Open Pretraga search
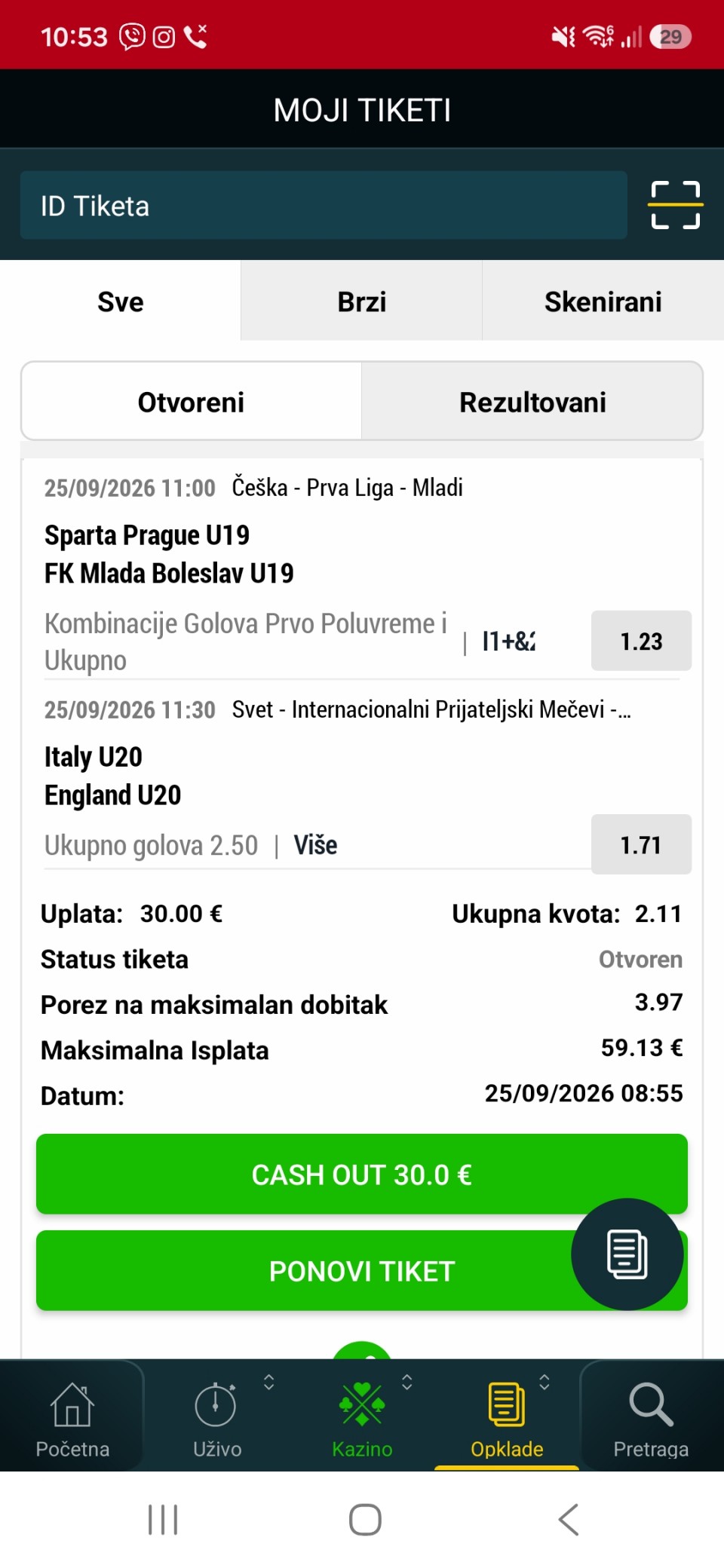 tap(652, 1416)
